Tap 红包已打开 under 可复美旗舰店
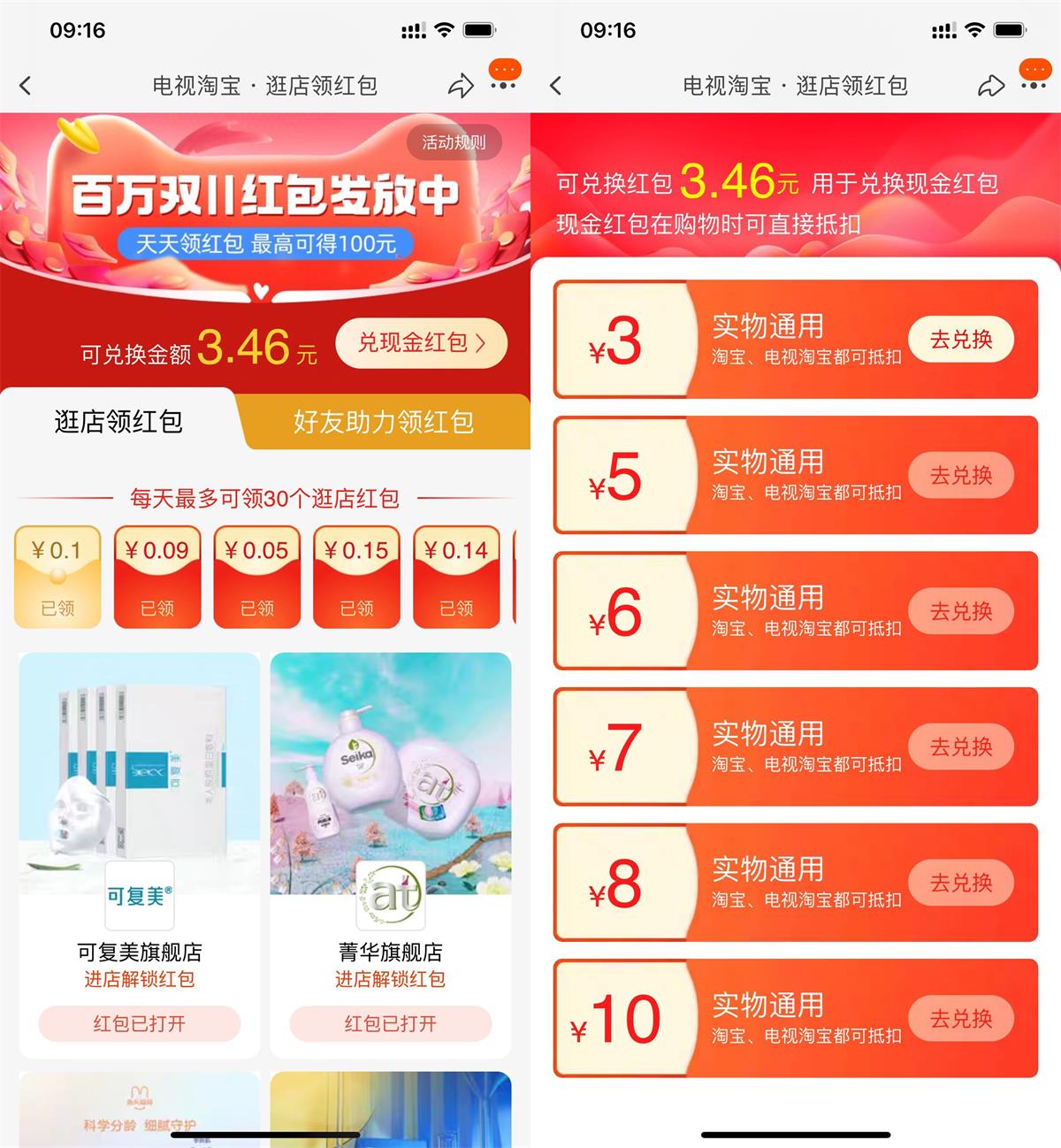Image resolution: width=1061 pixels, height=1148 pixels. (139, 1024)
